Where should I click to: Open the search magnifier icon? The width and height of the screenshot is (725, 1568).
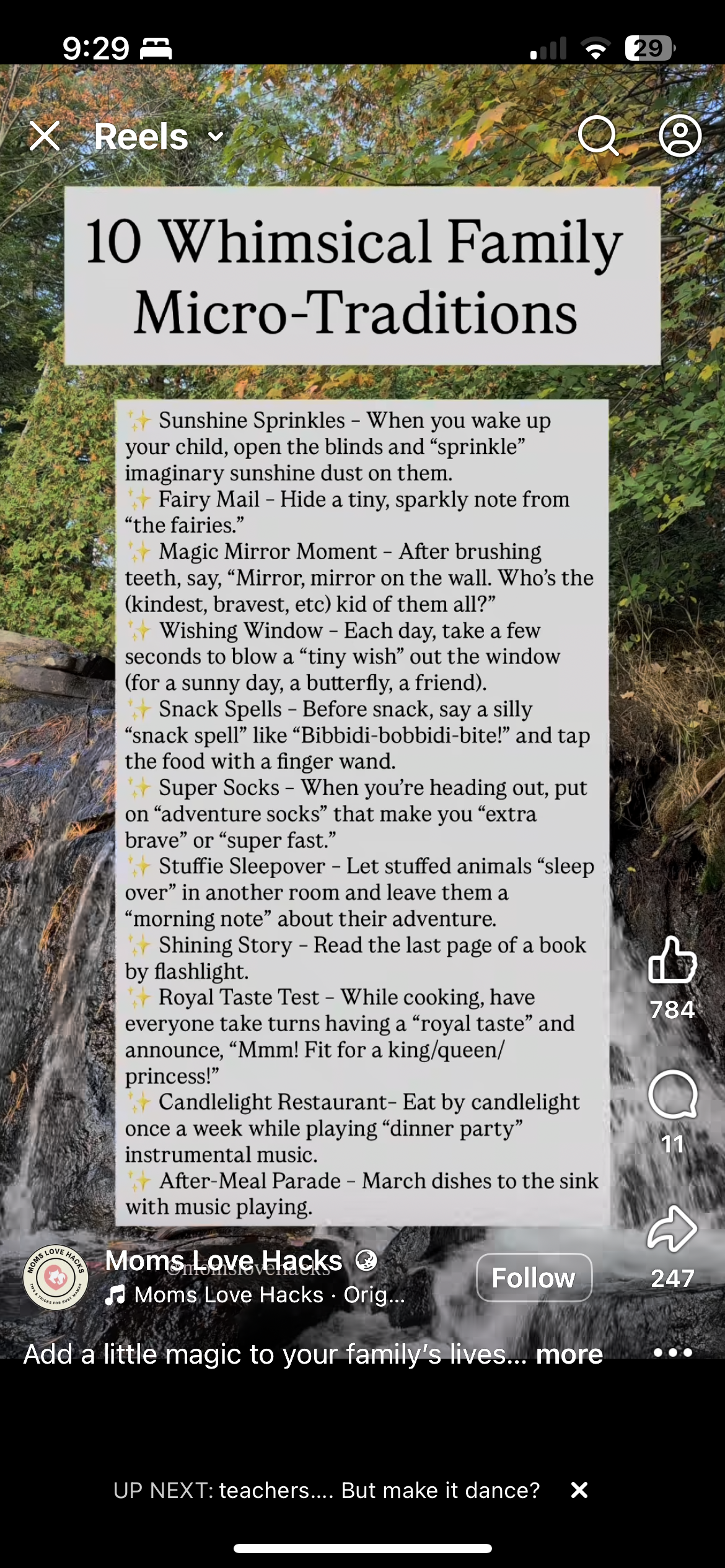pyautogui.click(x=598, y=136)
